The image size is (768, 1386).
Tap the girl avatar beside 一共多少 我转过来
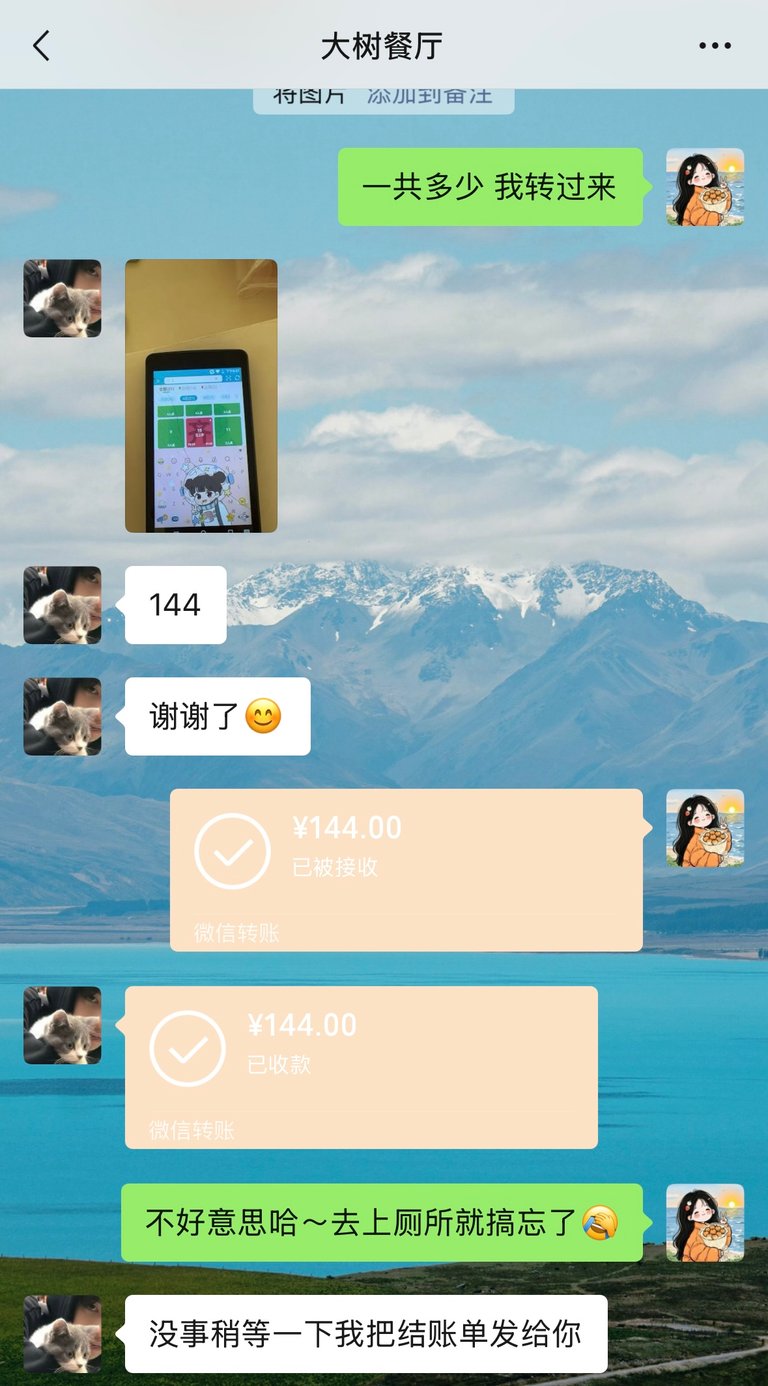coord(705,187)
